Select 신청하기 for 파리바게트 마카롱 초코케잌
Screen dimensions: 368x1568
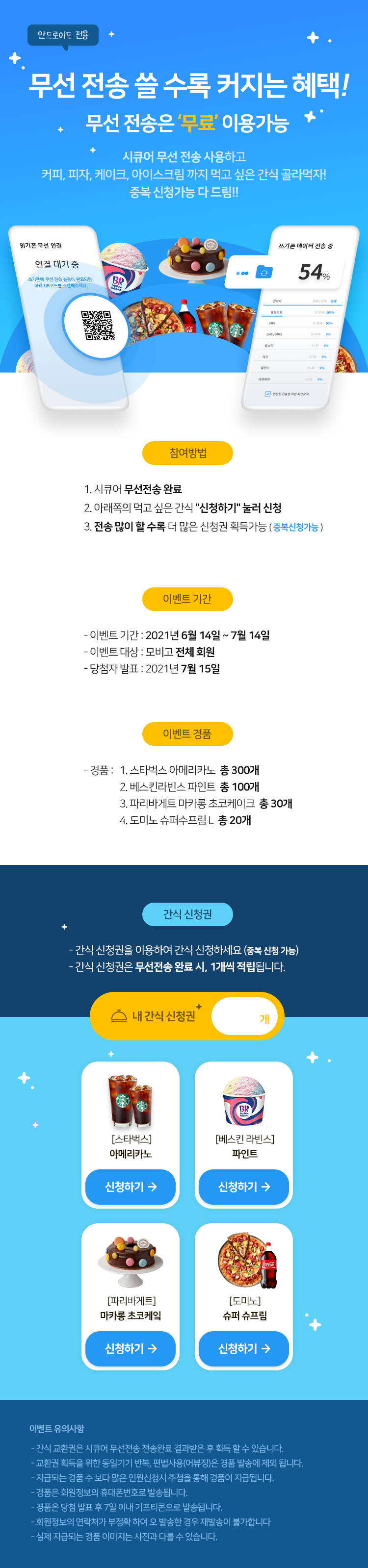(x=131, y=1348)
